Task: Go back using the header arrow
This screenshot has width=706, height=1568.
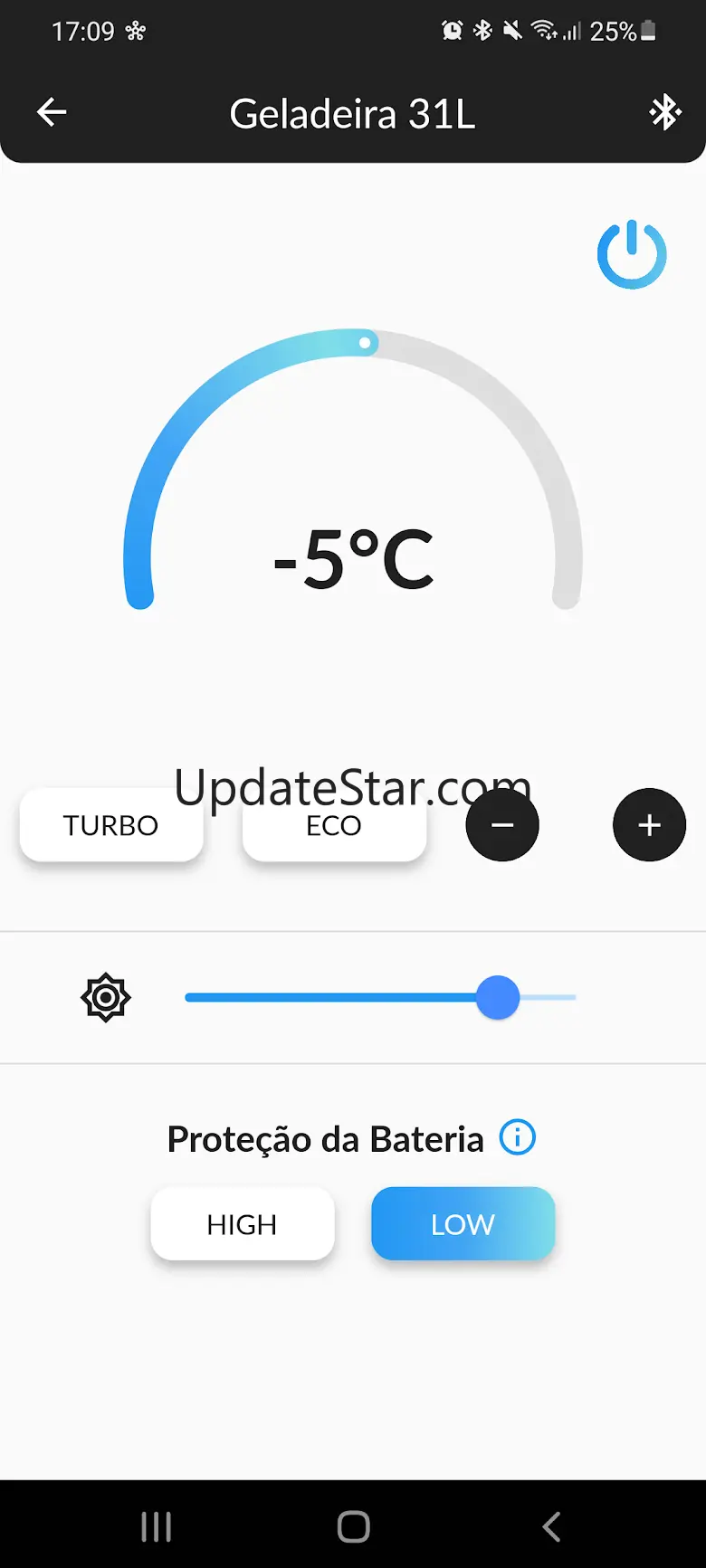Action: pos(52,113)
